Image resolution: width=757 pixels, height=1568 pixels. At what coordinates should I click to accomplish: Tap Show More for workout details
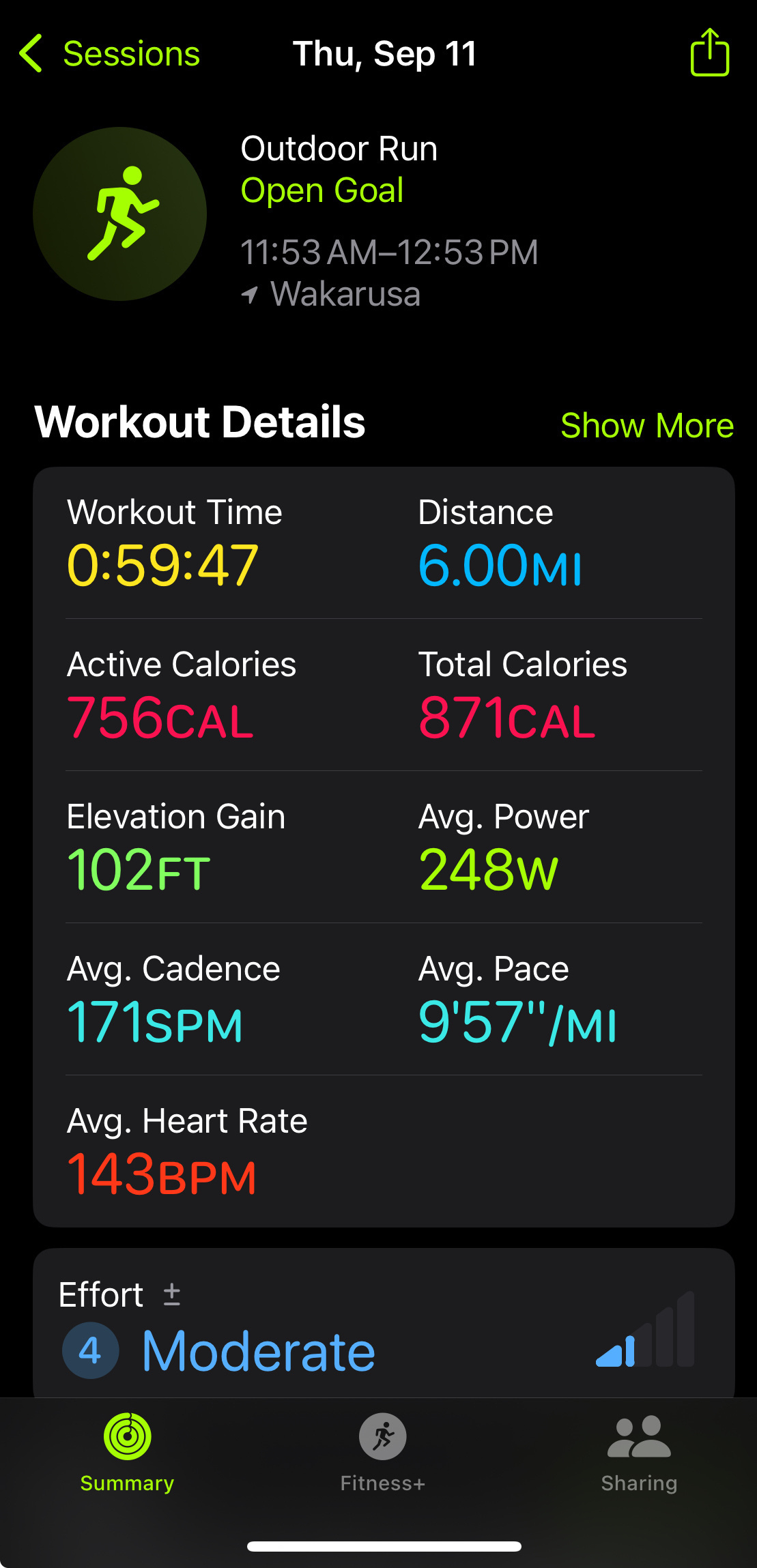[646, 426]
